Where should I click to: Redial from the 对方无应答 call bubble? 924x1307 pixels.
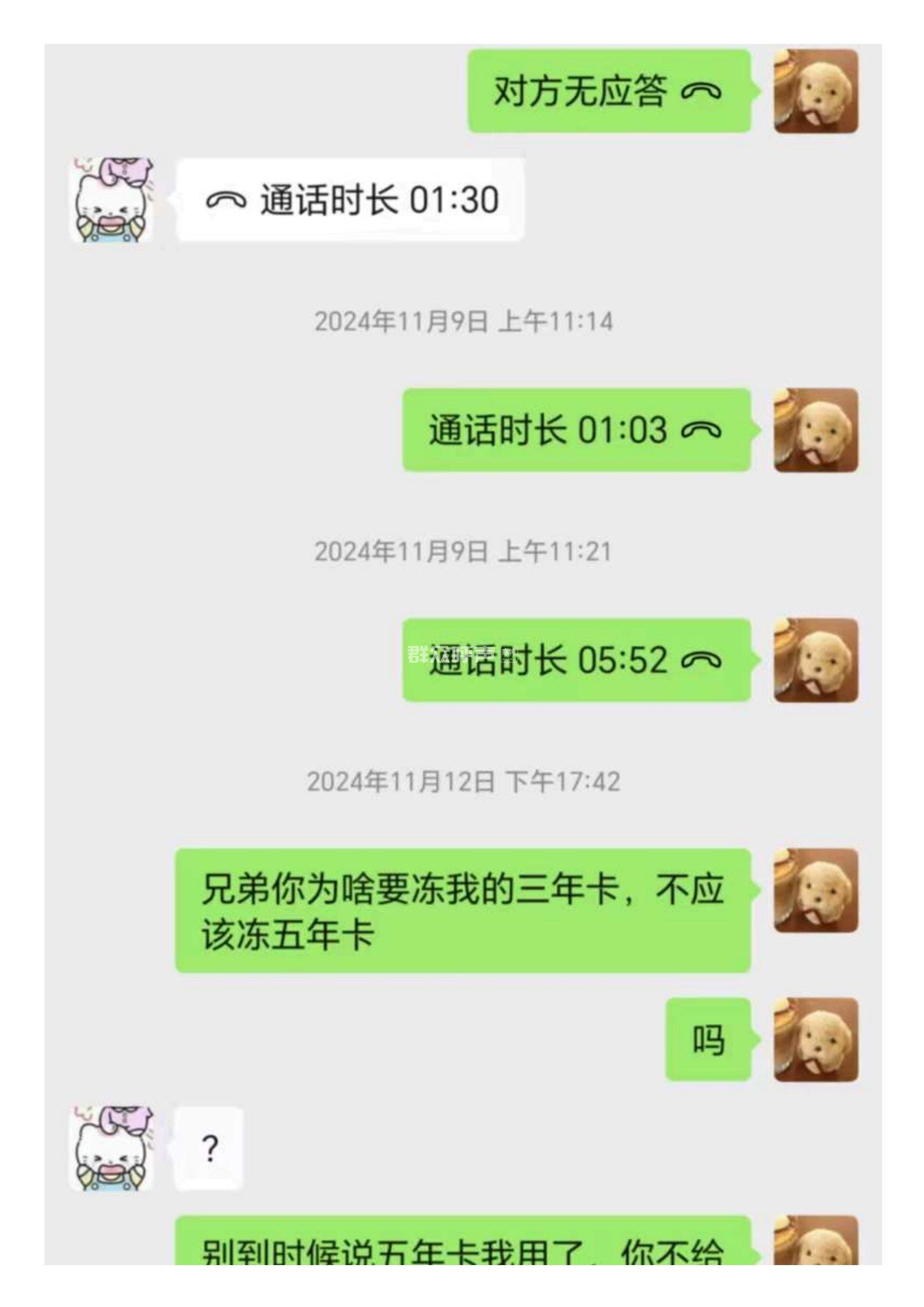coord(608,91)
